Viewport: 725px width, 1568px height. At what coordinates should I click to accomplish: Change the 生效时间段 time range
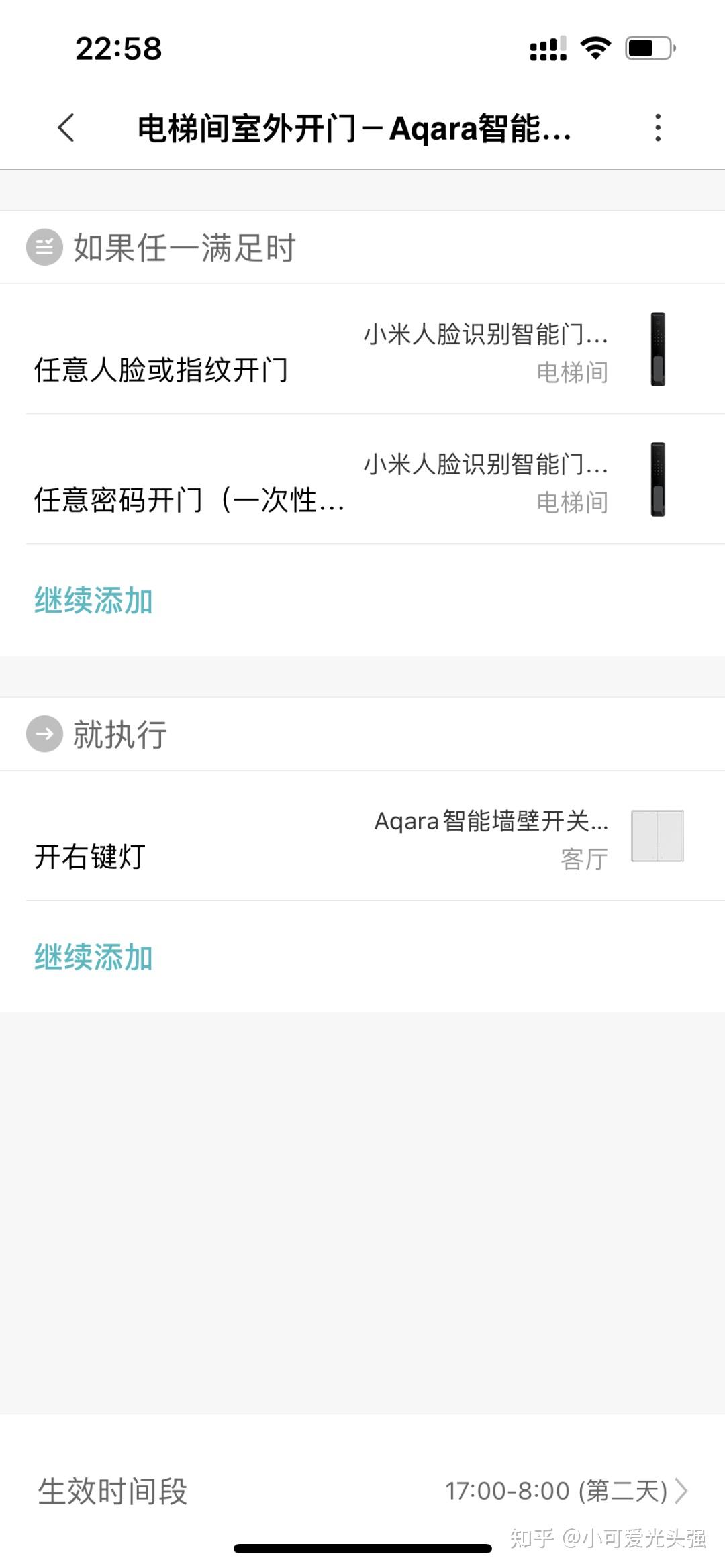pos(362,1490)
